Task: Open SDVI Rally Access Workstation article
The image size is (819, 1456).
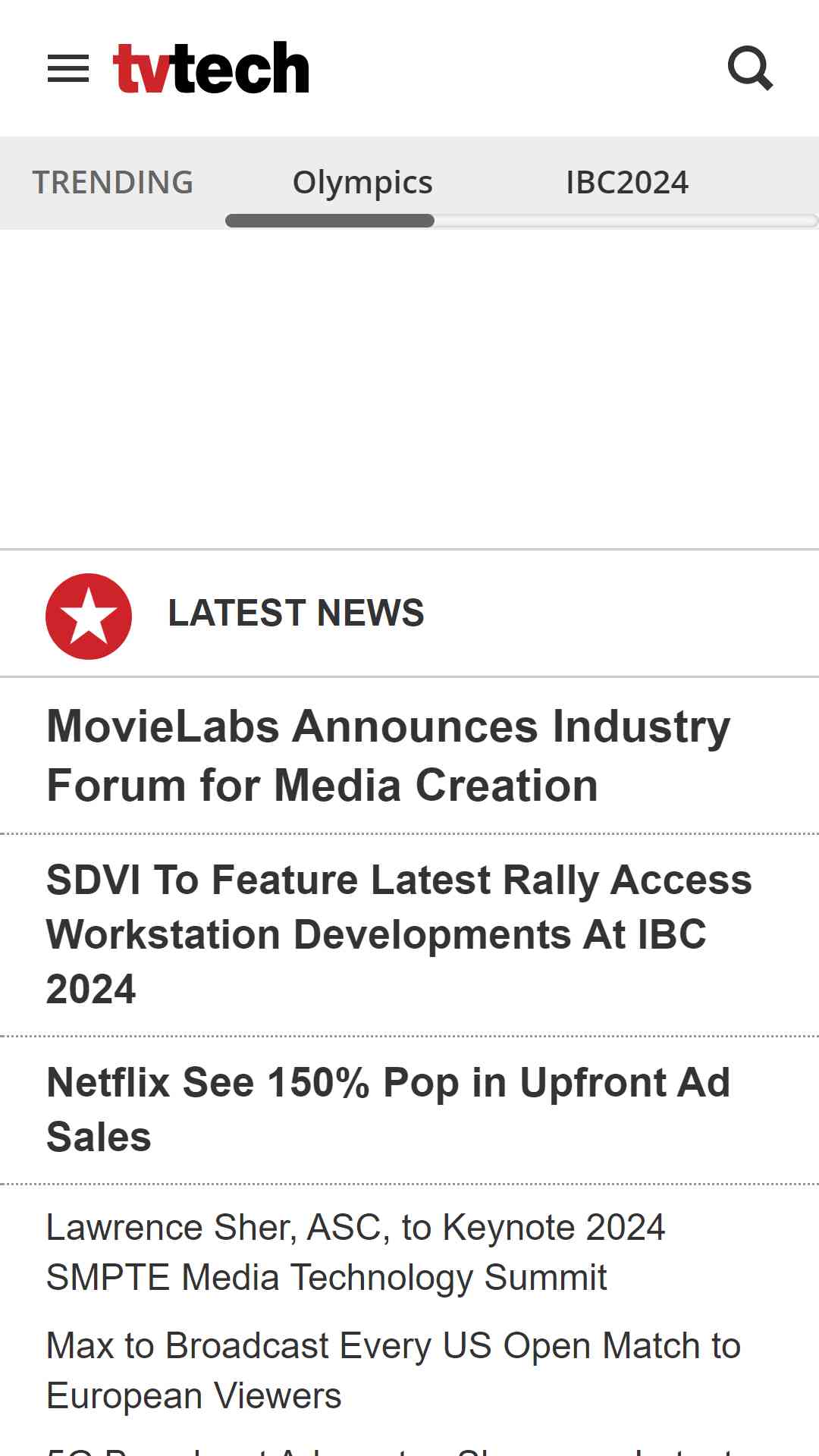Action: [x=399, y=934]
